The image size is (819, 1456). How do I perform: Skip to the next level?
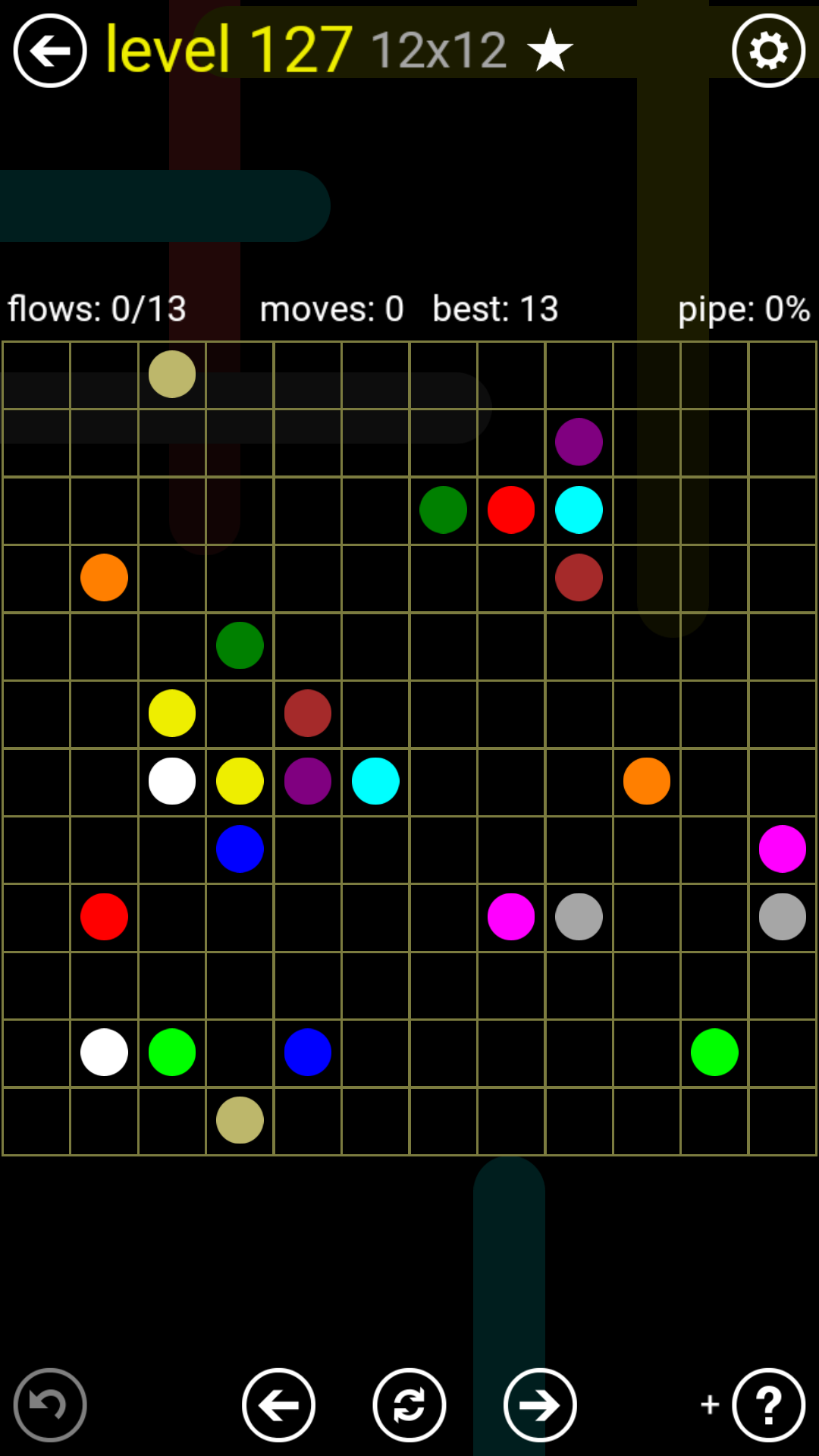click(540, 1405)
